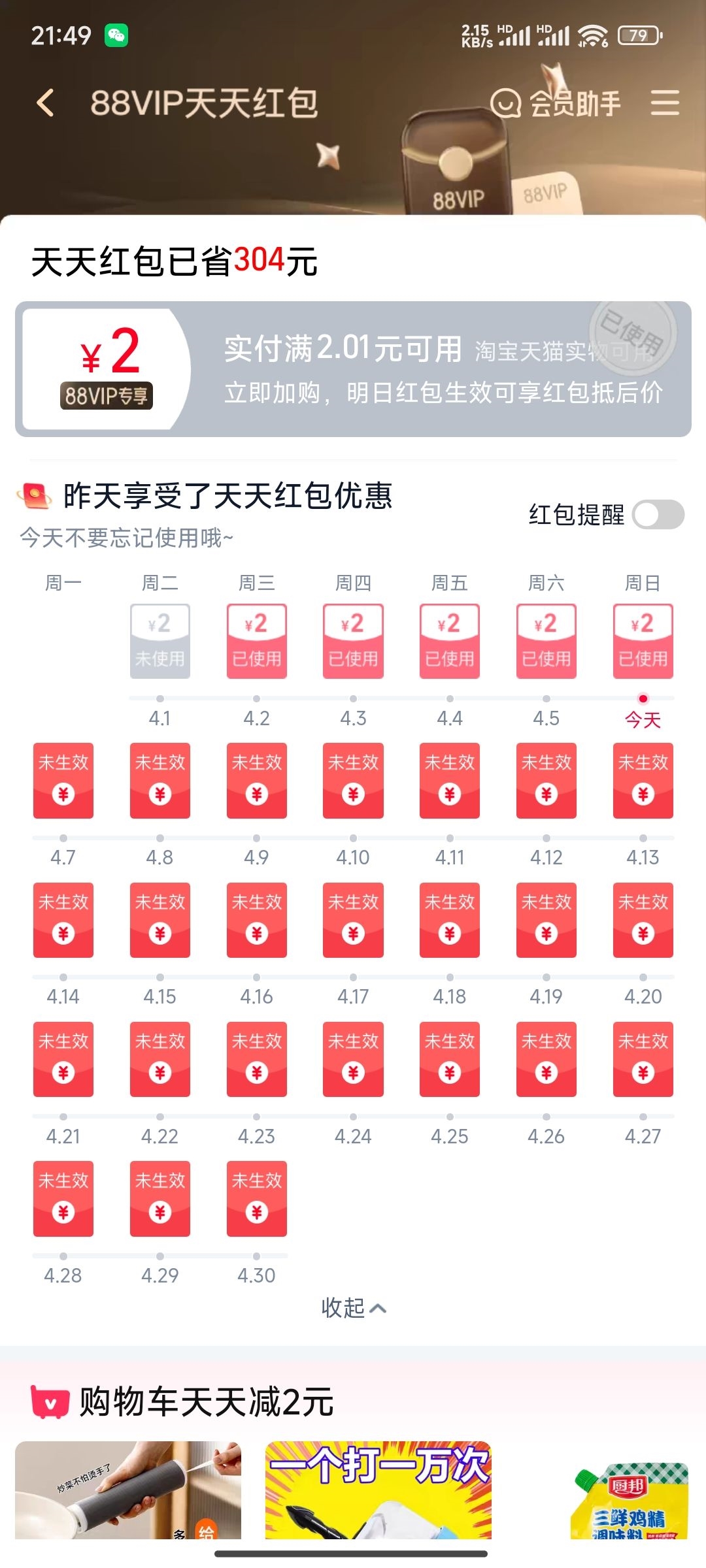Open the 会员助手 assistant

[x=556, y=103]
